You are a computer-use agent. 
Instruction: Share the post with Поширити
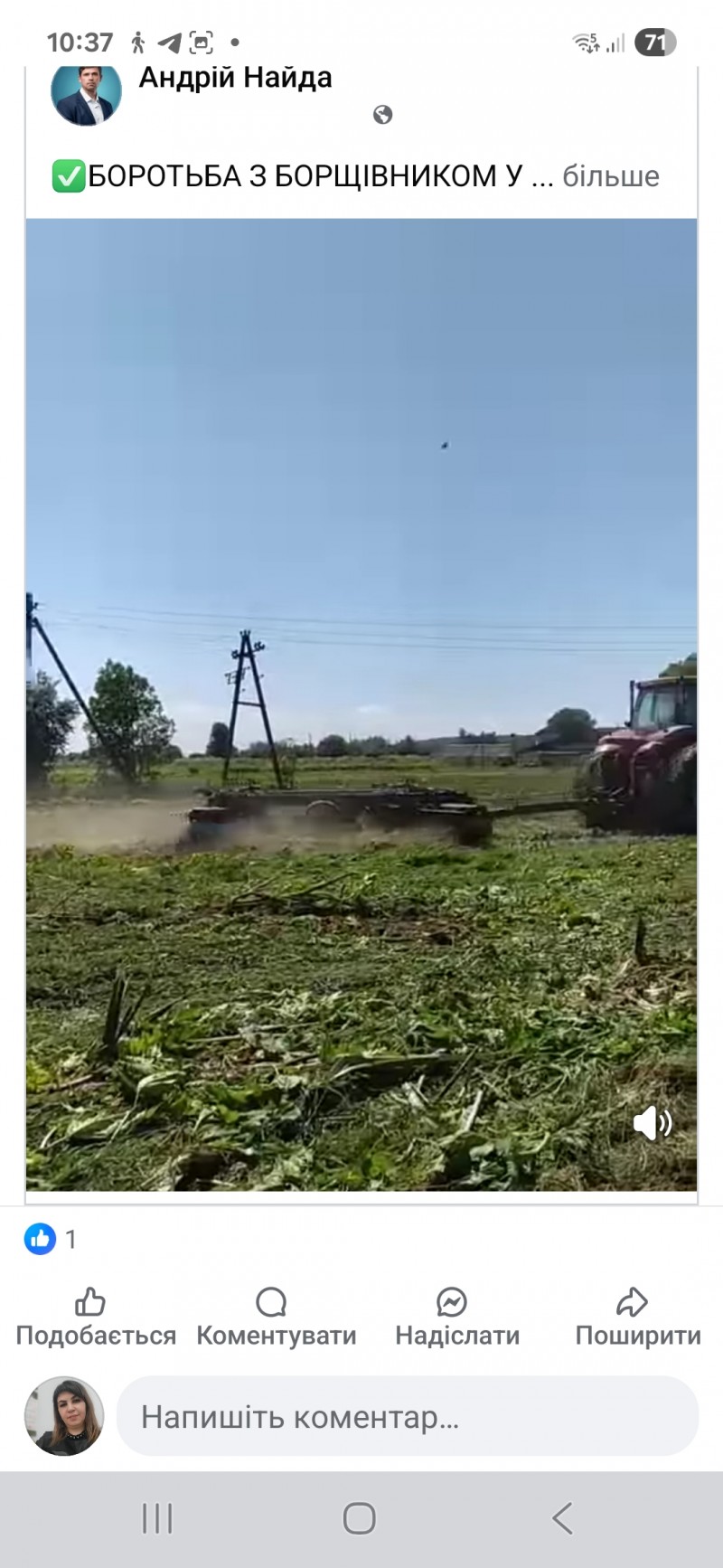[637, 1318]
